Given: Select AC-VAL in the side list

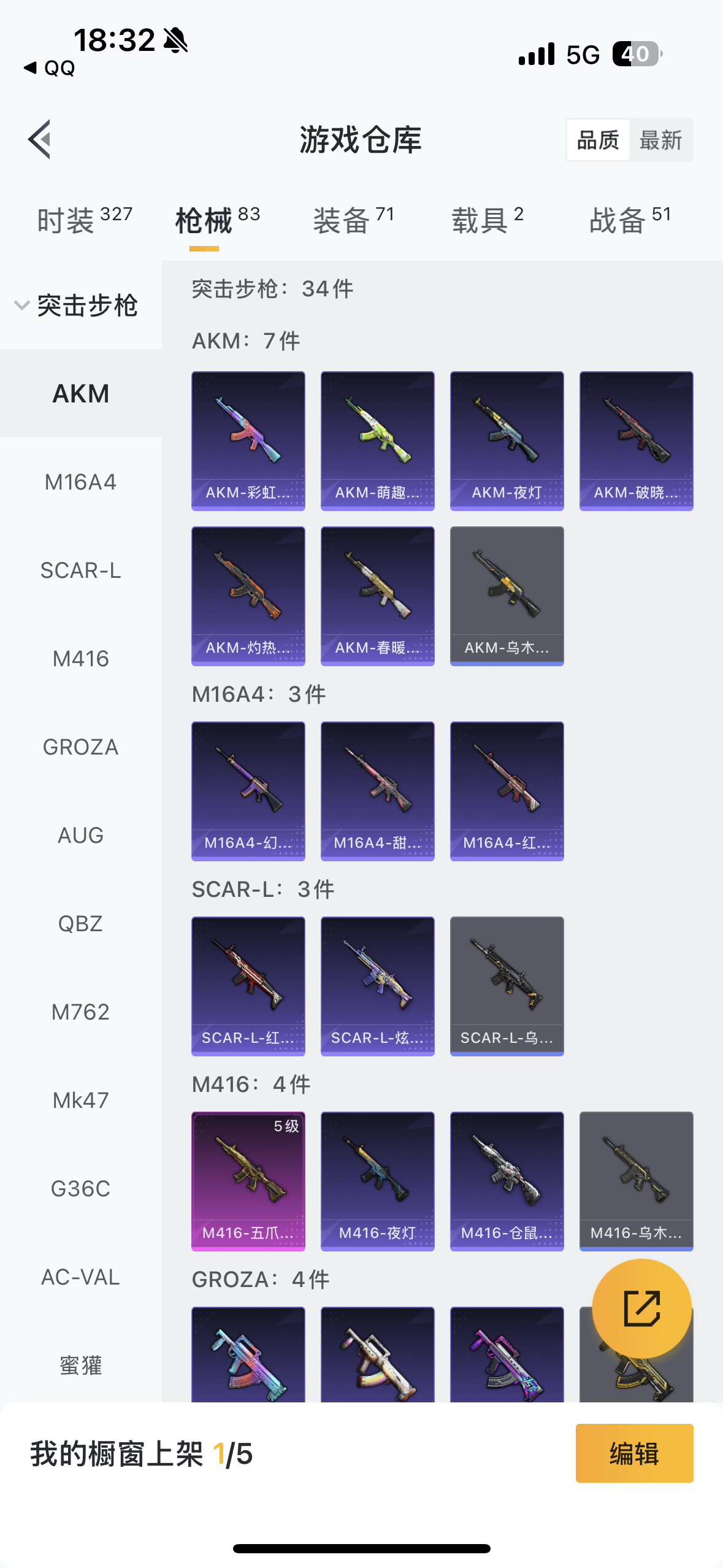Looking at the screenshot, I should [80, 1277].
